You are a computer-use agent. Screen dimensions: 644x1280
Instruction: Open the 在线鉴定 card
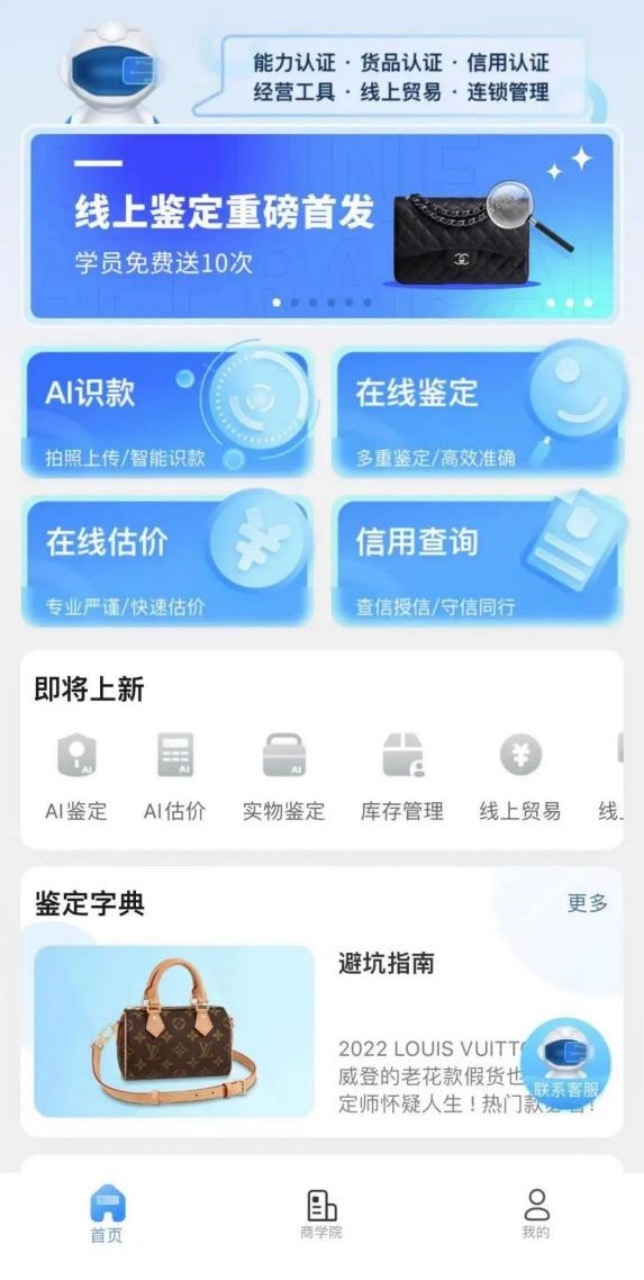pos(476,412)
